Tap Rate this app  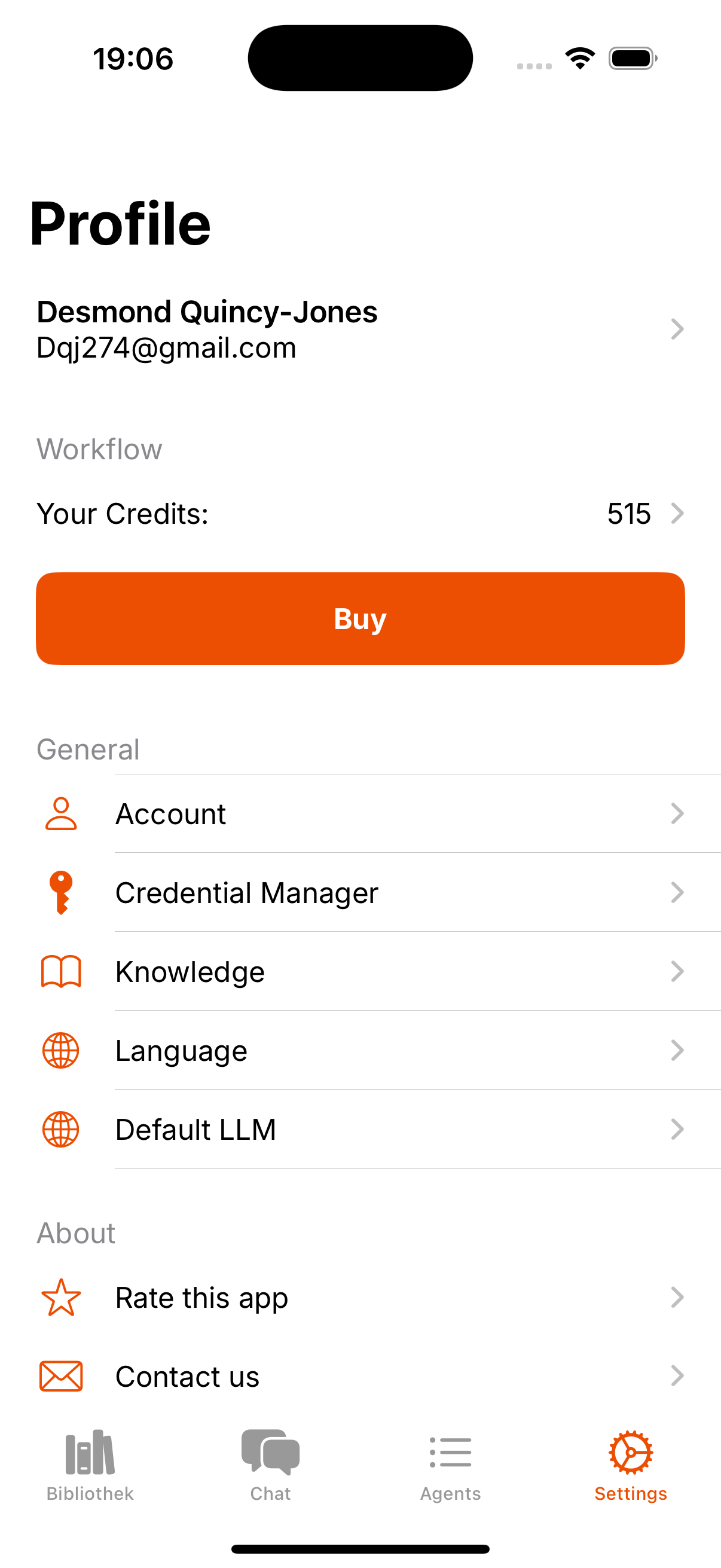tap(360, 1298)
